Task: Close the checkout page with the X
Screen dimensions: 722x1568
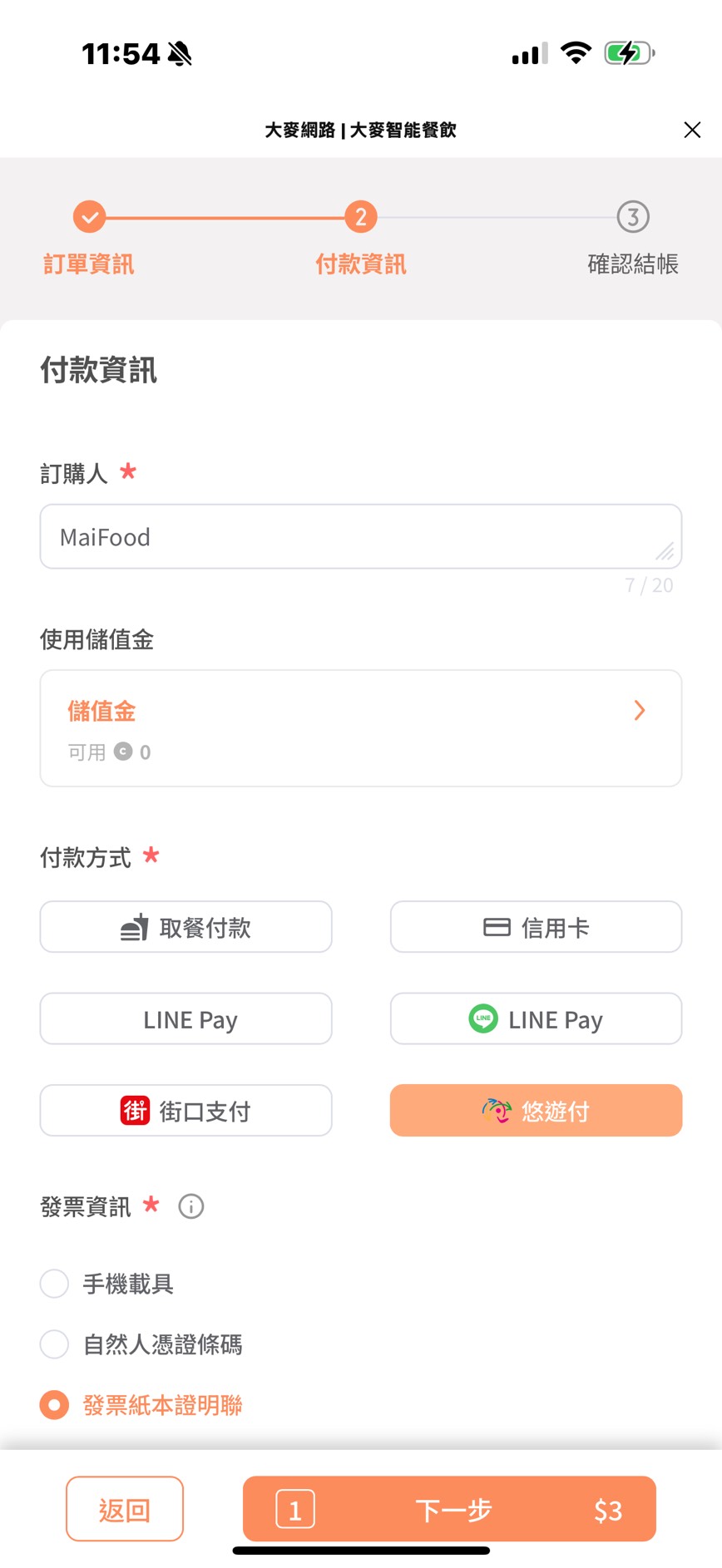Action: 692,130
